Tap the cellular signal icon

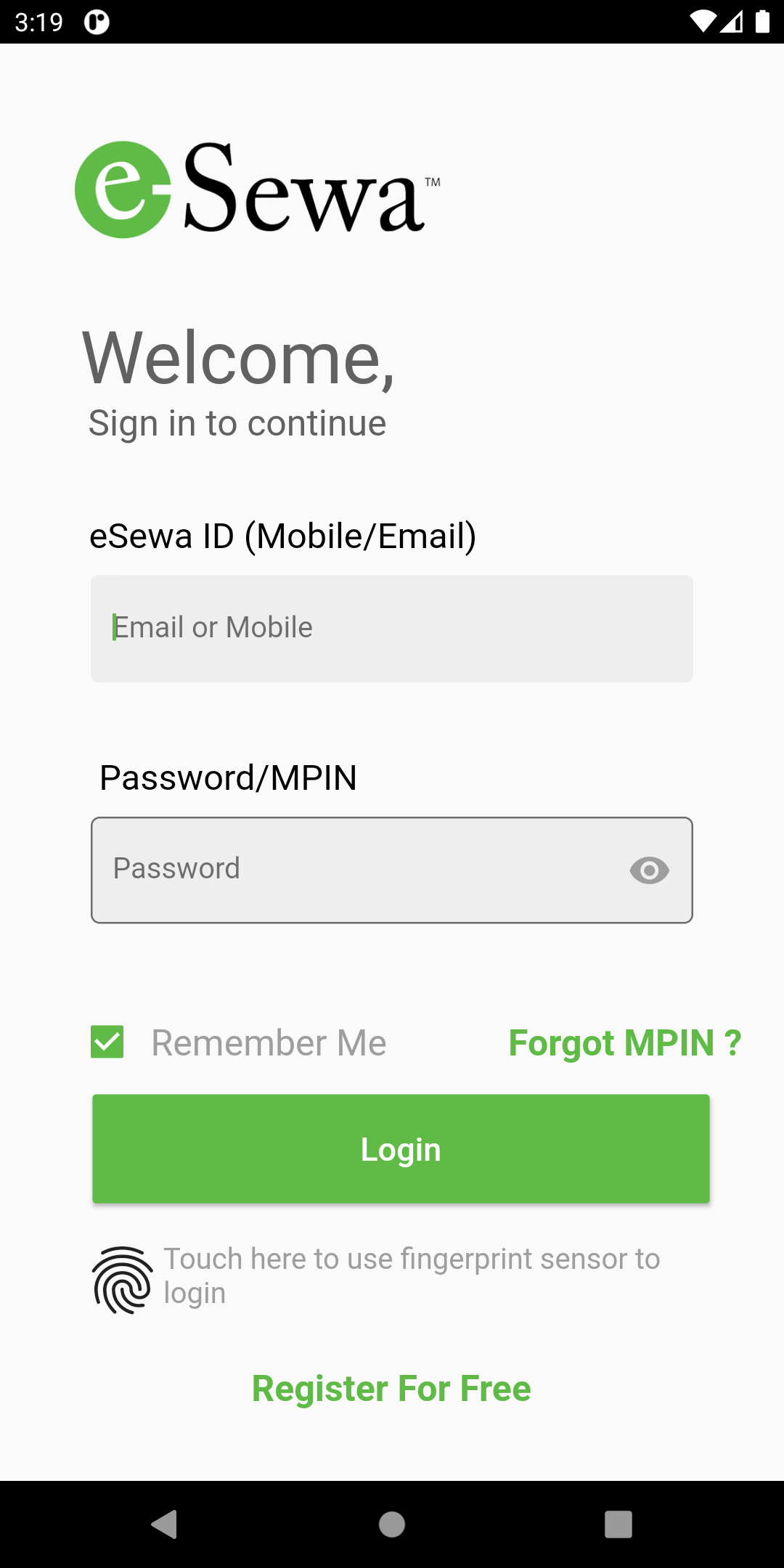(733, 22)
